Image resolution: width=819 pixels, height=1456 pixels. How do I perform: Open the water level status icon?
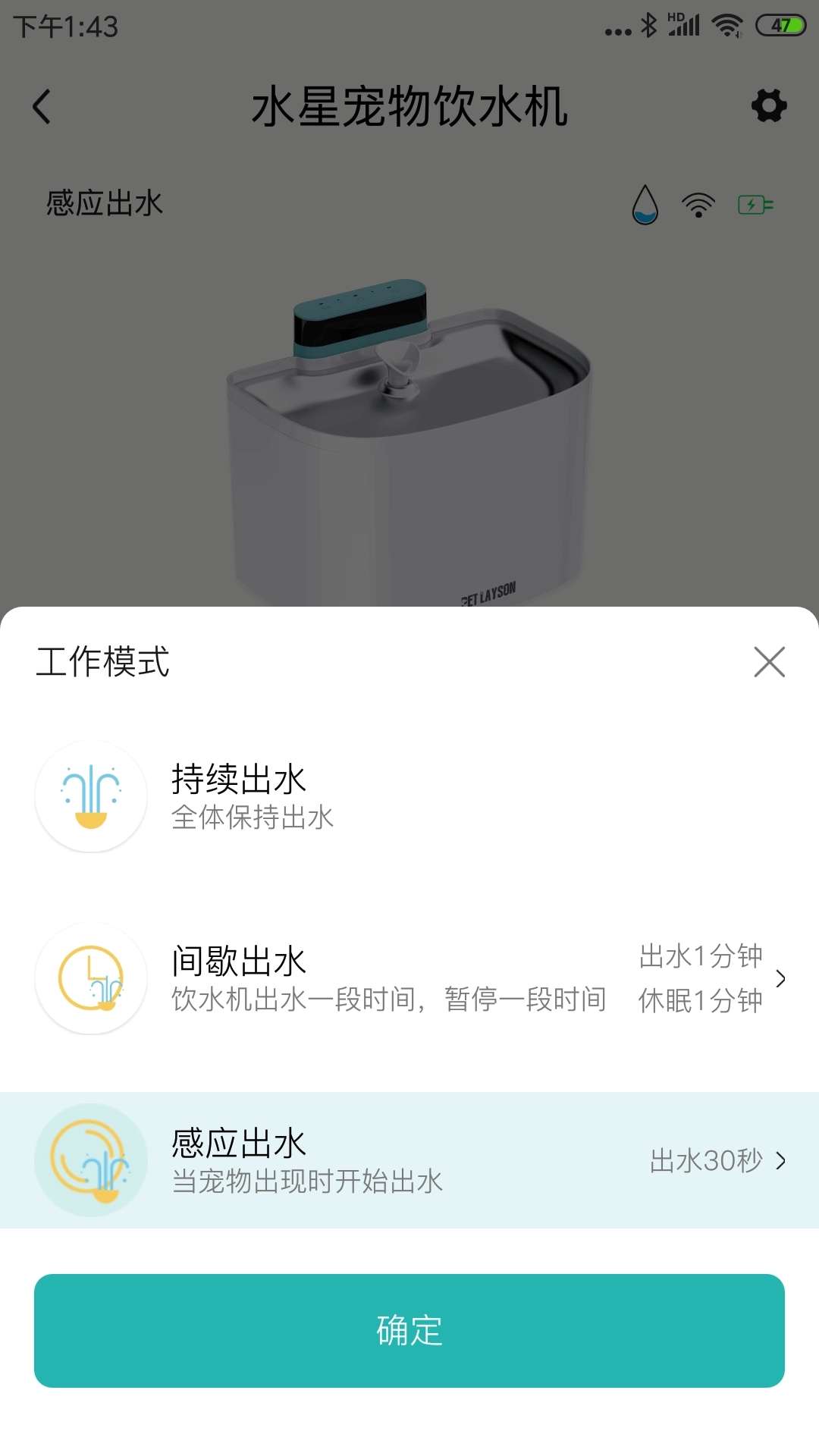[x=645, y=204]
